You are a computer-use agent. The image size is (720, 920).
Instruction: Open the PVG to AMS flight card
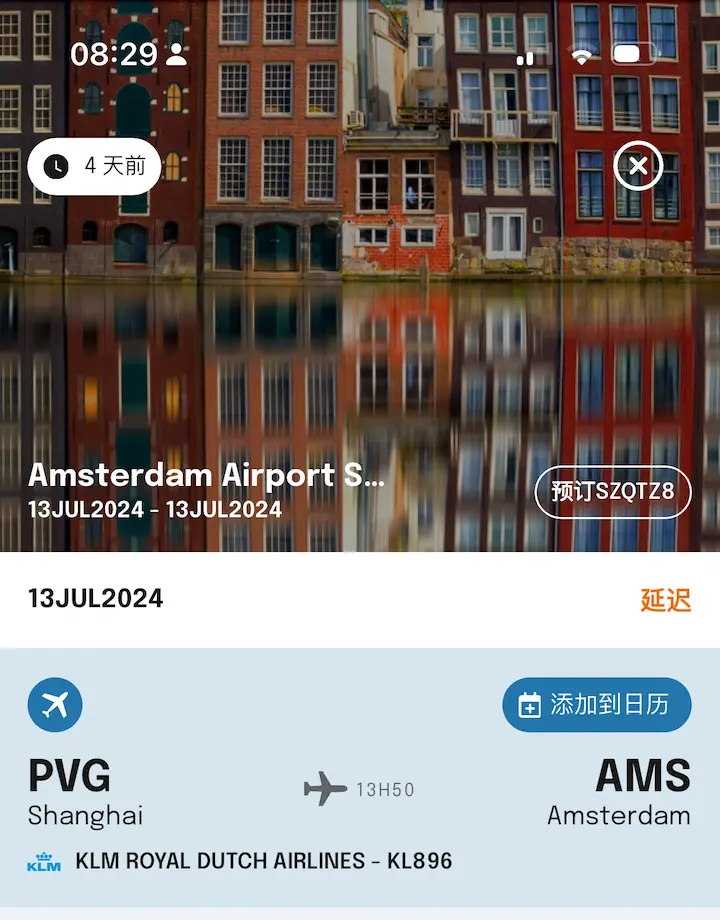click(x=360, y=790)
